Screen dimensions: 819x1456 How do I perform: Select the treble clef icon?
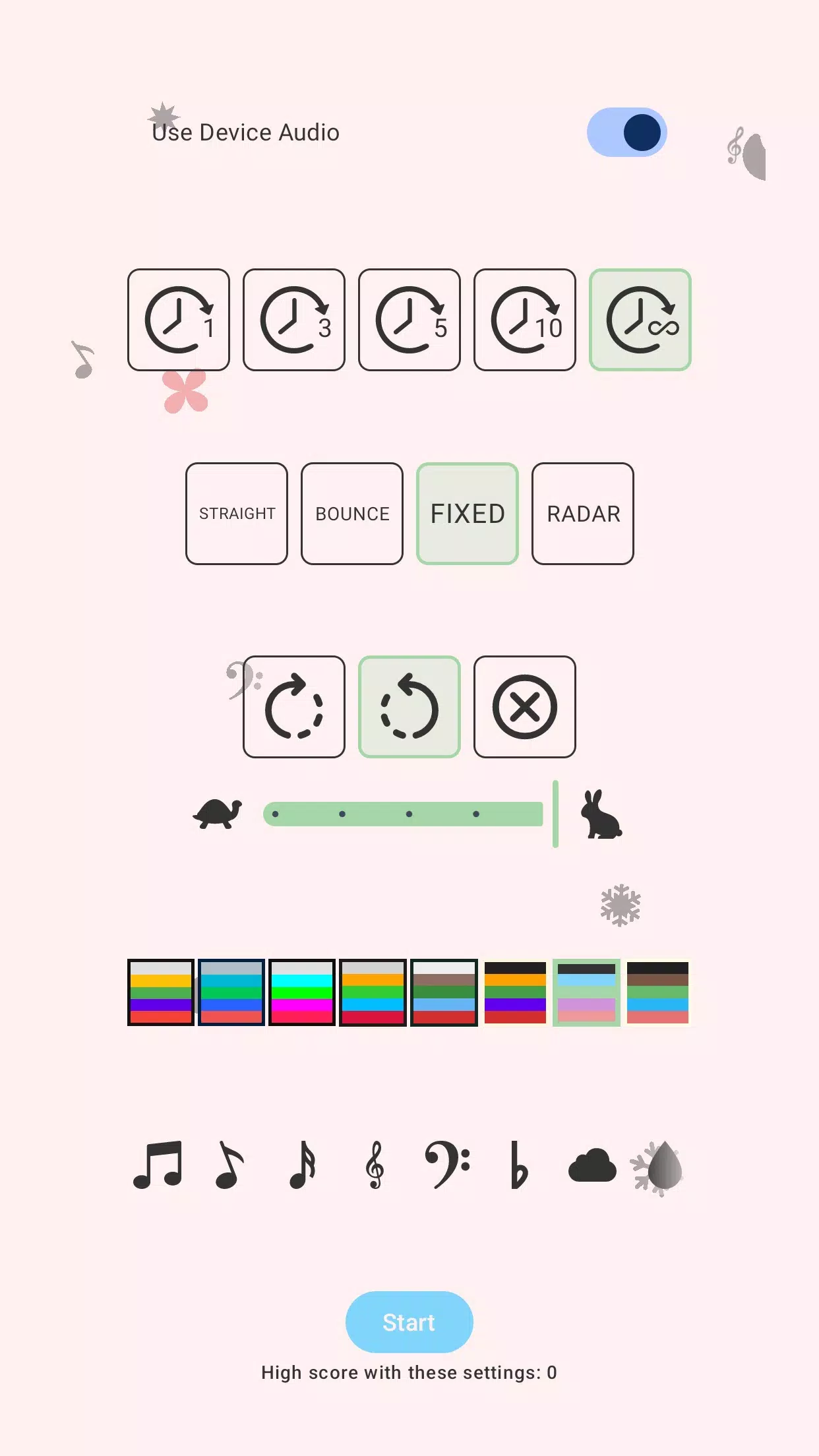[375, 1166]
